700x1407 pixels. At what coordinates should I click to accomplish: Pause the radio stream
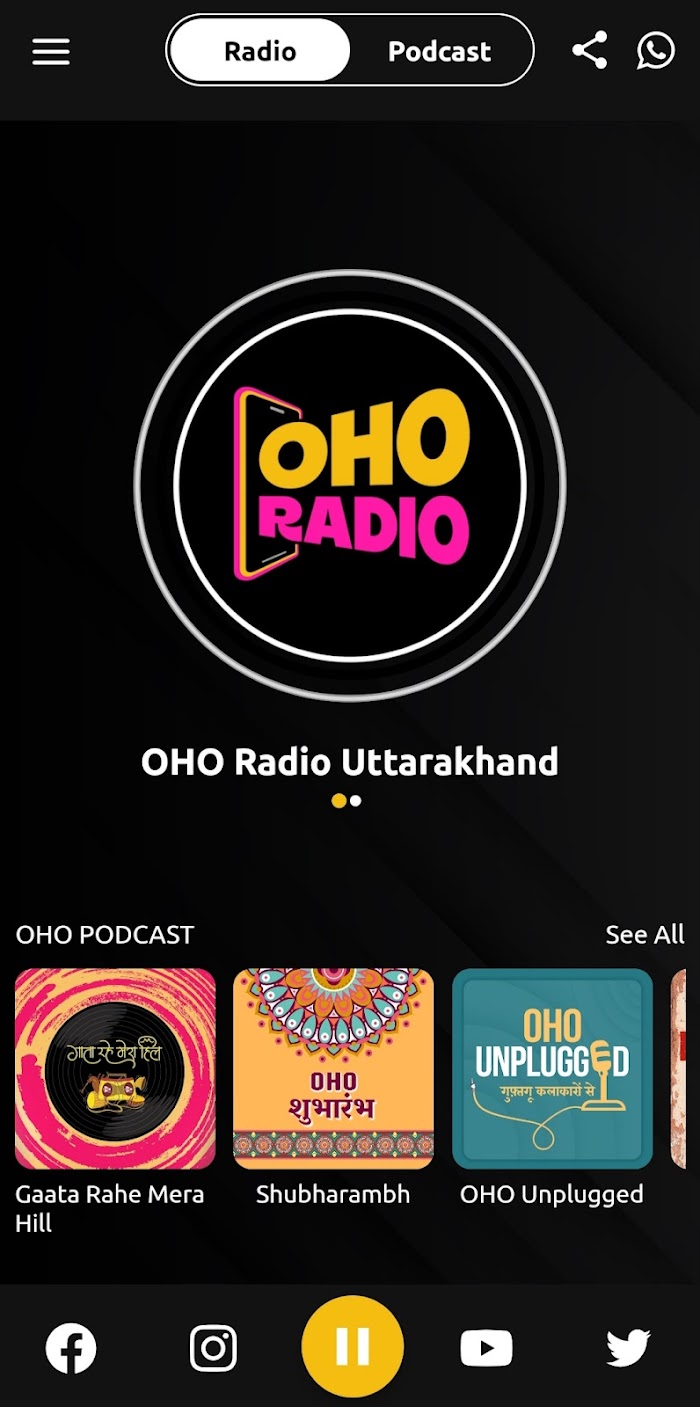[352, 1347]
